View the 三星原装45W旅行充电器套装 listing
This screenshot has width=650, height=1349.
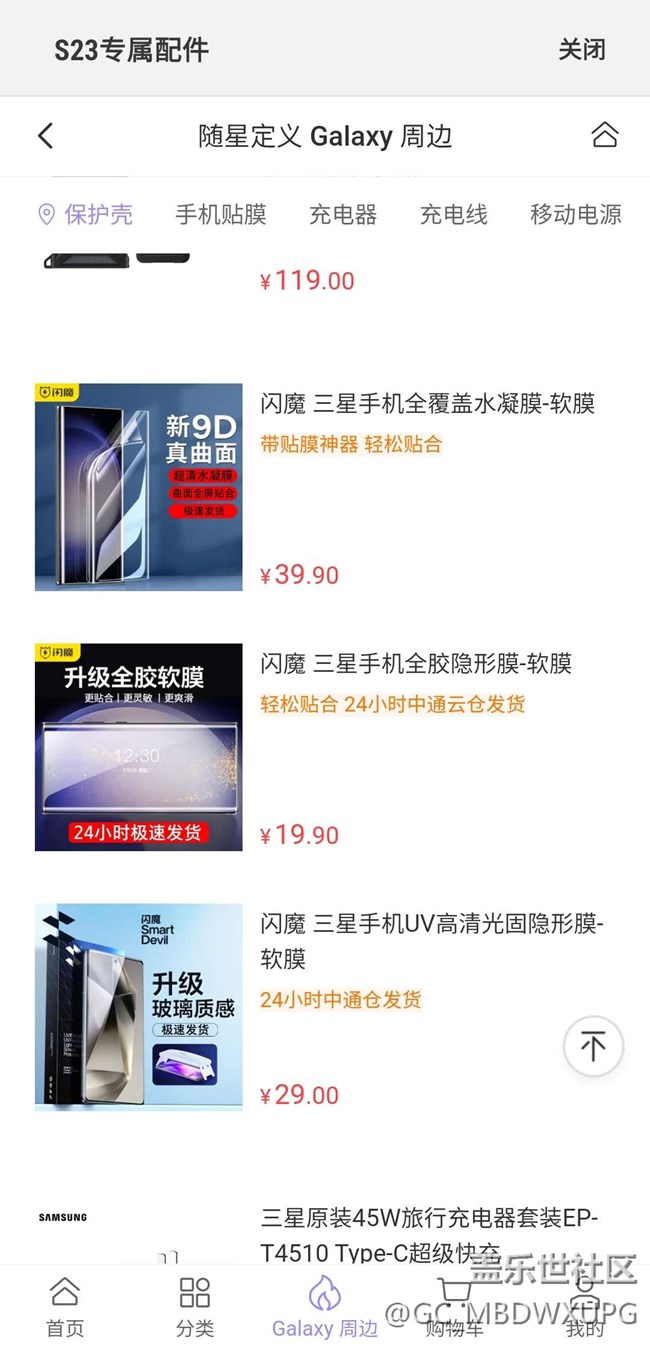[x=430, y=1232]
